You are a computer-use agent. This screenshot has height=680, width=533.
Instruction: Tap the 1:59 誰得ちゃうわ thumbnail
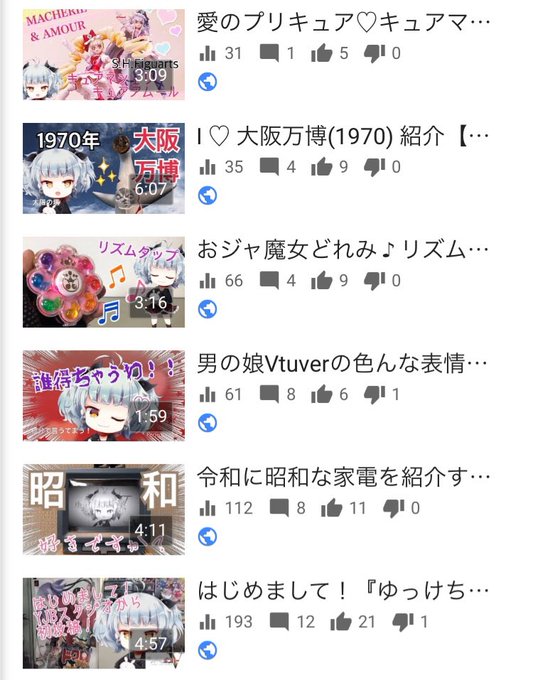104,396
